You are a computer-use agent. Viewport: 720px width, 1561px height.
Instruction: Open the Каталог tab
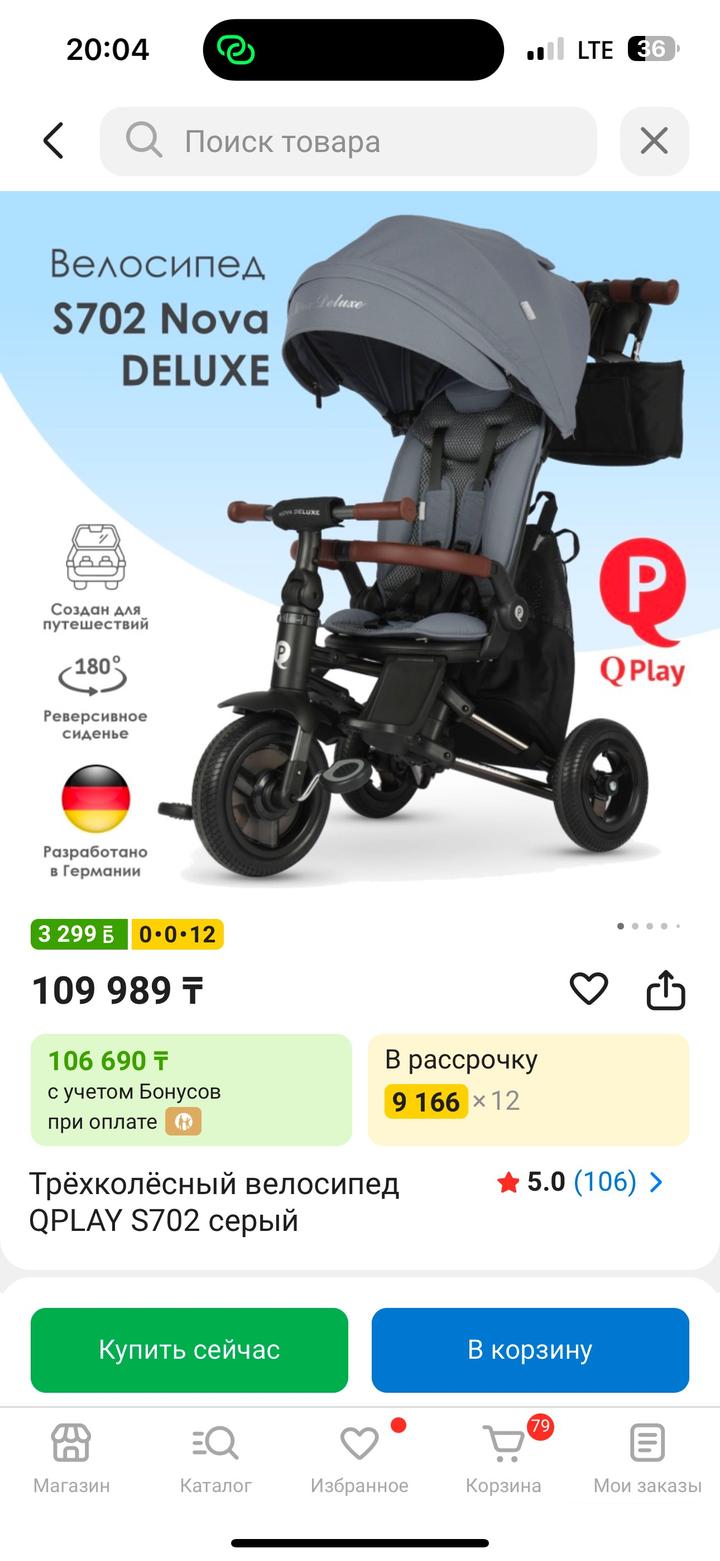coord(215,1458)
